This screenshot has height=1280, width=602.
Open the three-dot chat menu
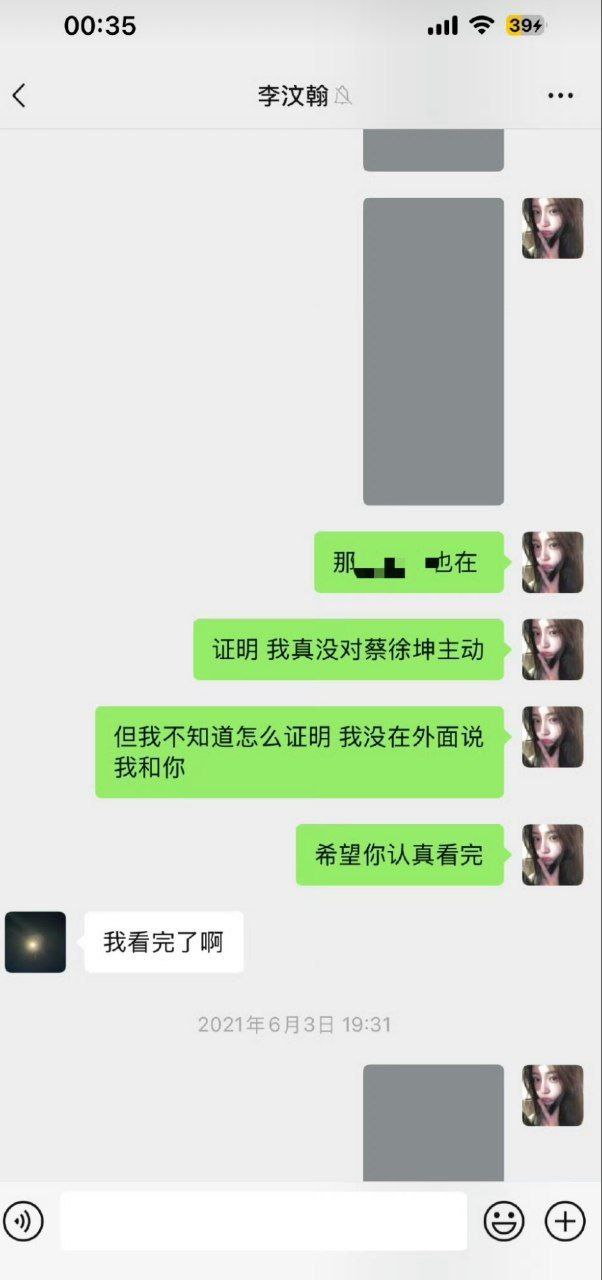[560, 96]
